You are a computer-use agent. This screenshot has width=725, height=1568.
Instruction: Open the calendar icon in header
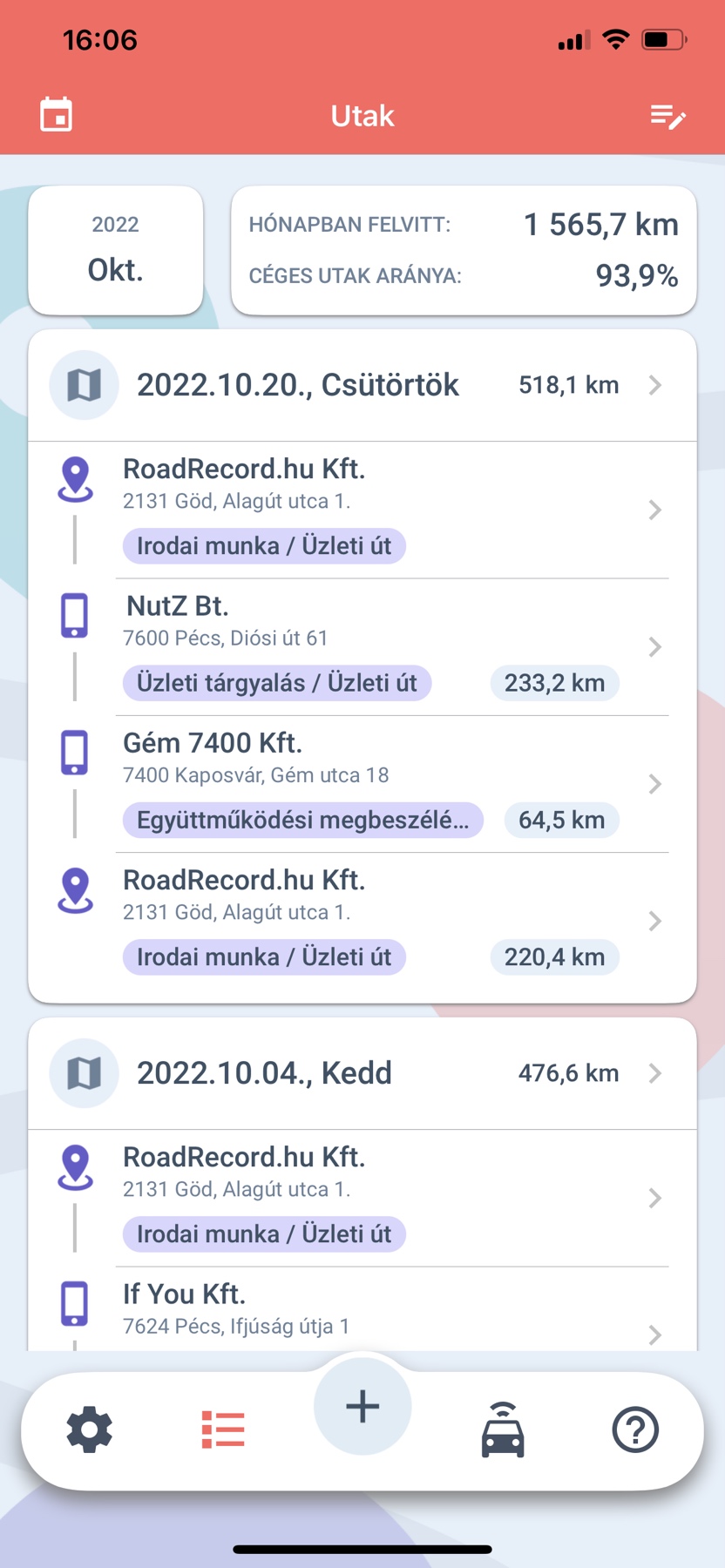[57, 116]
